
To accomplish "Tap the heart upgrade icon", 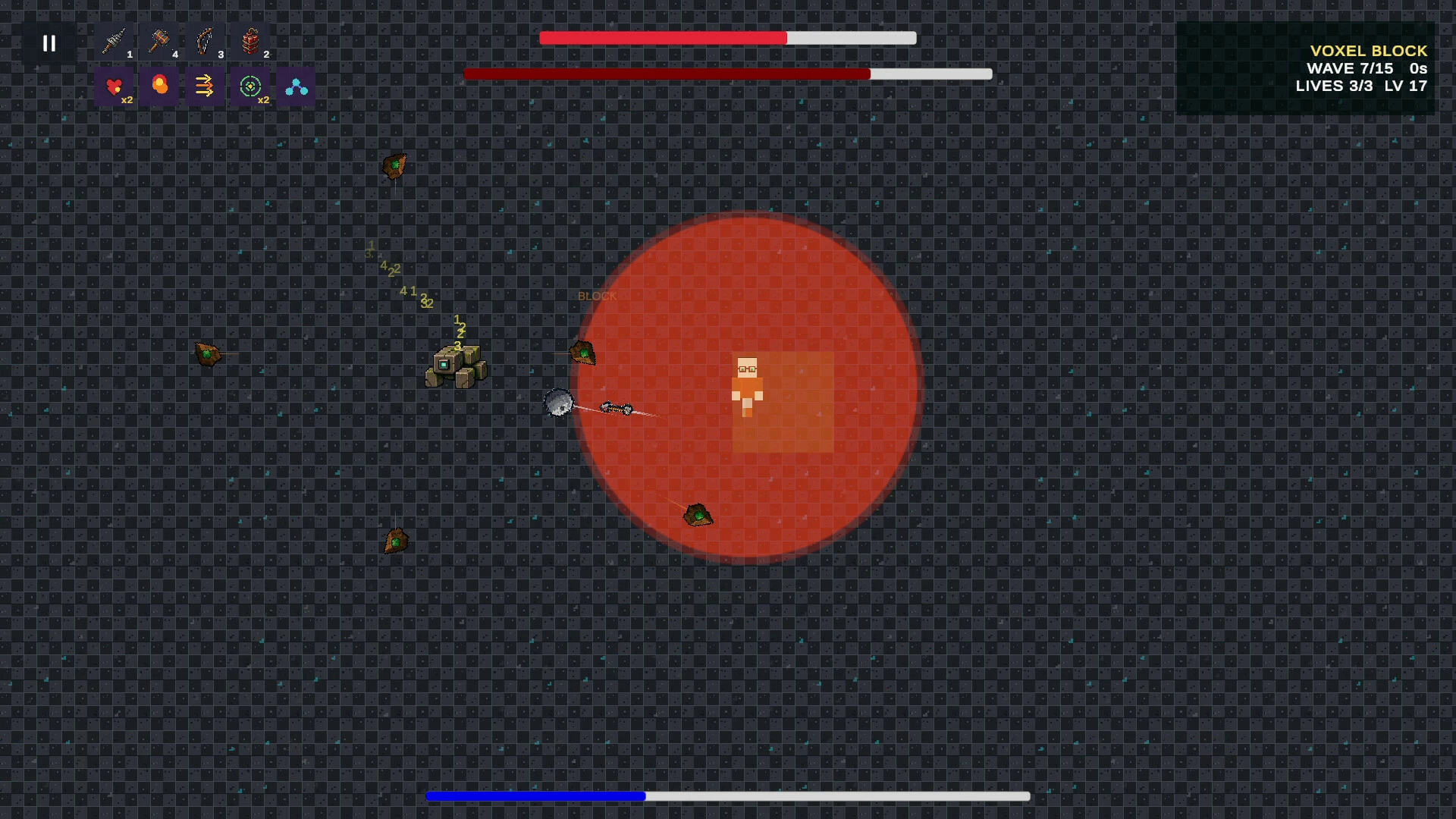I will (x=114, y=86).
